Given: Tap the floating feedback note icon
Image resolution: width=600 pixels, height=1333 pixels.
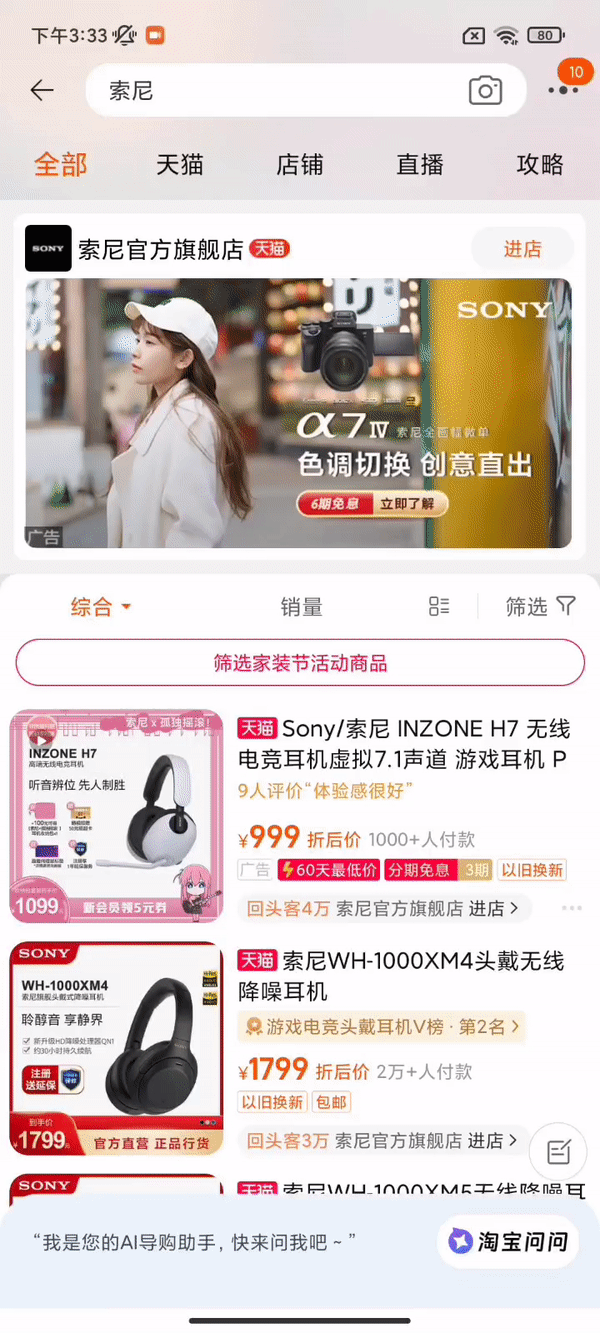Looking at the screenshot, I should point(558,1152).
